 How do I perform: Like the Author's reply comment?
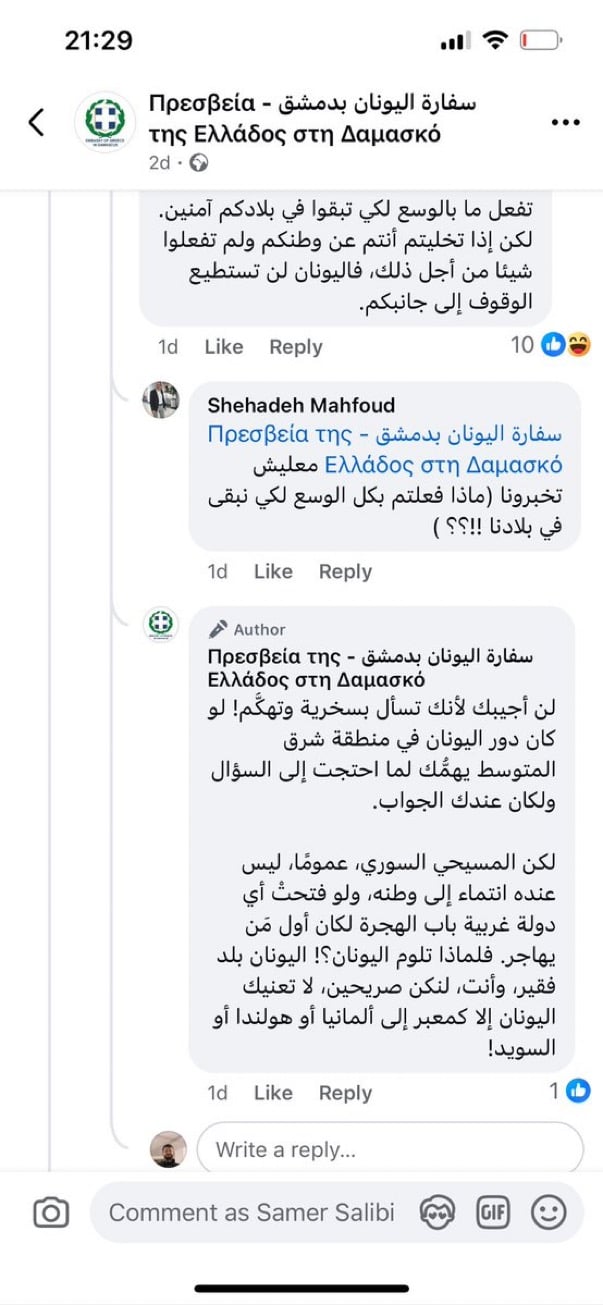point(272,1093)
